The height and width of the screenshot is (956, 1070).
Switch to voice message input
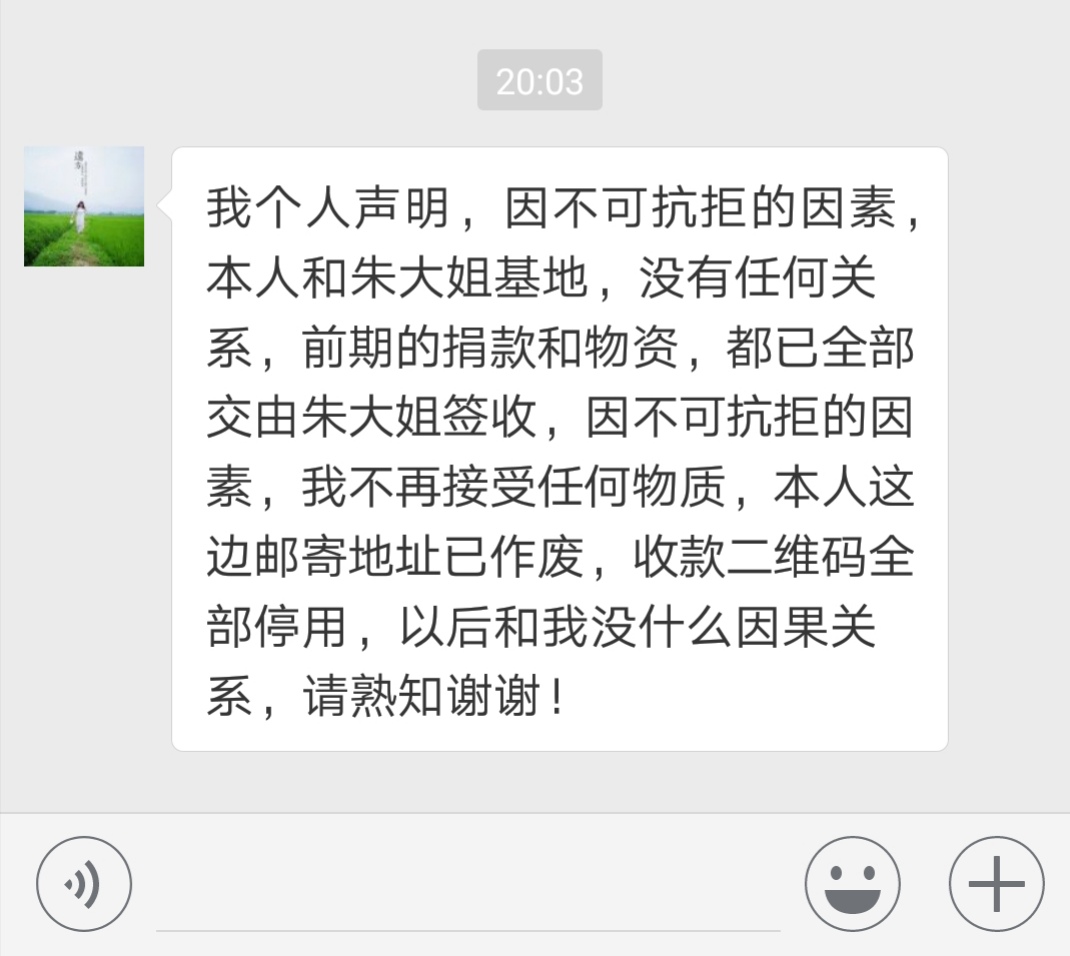click(x=84, y=884)
